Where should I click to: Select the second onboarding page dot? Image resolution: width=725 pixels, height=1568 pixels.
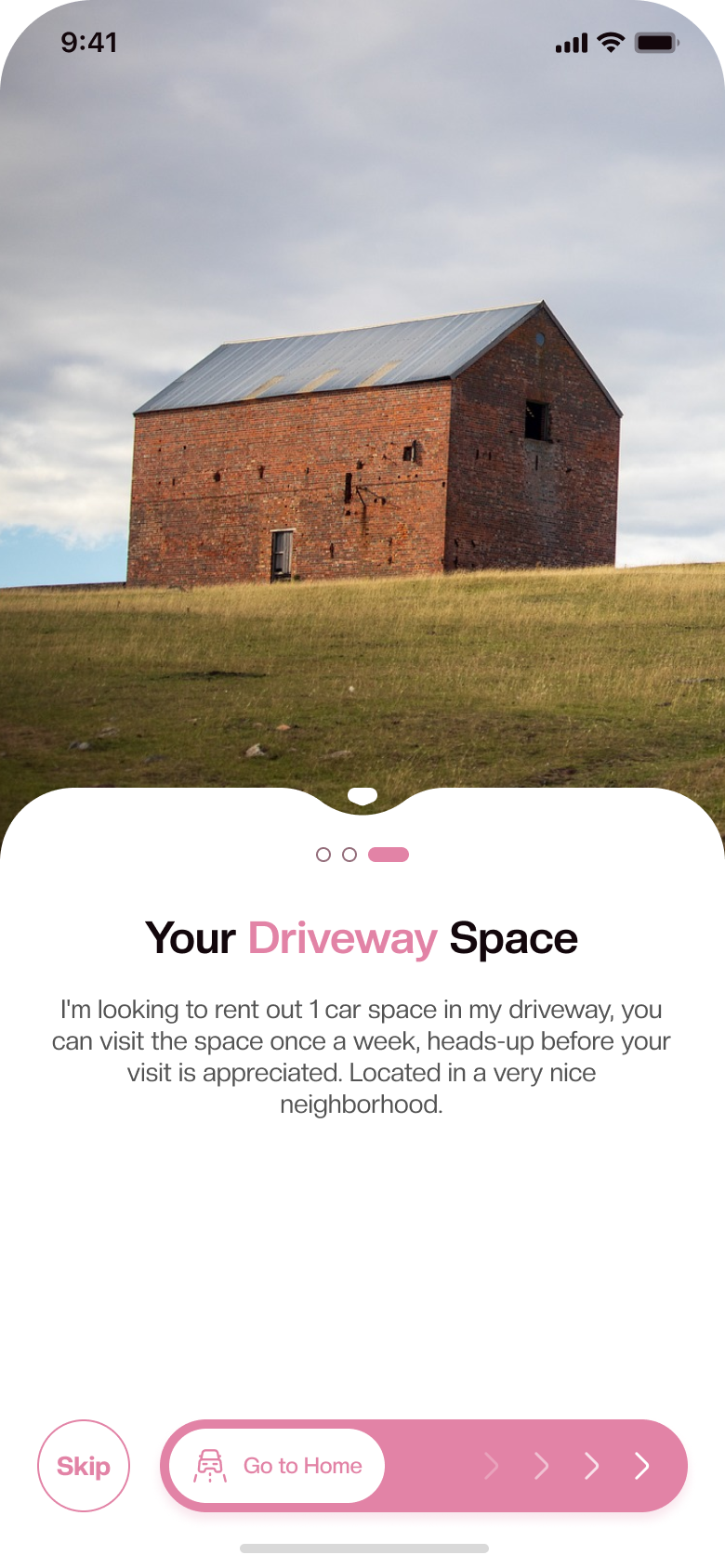[349, 855]
